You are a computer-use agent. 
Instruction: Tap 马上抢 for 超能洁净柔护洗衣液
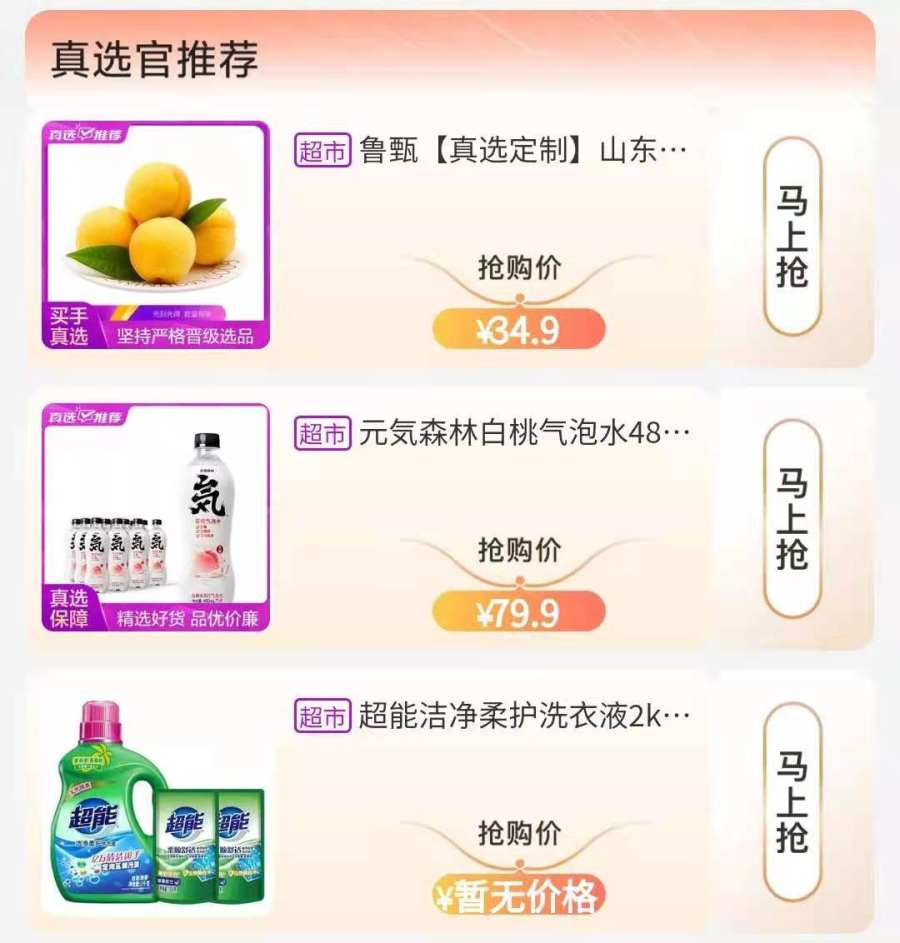point(792,800)
